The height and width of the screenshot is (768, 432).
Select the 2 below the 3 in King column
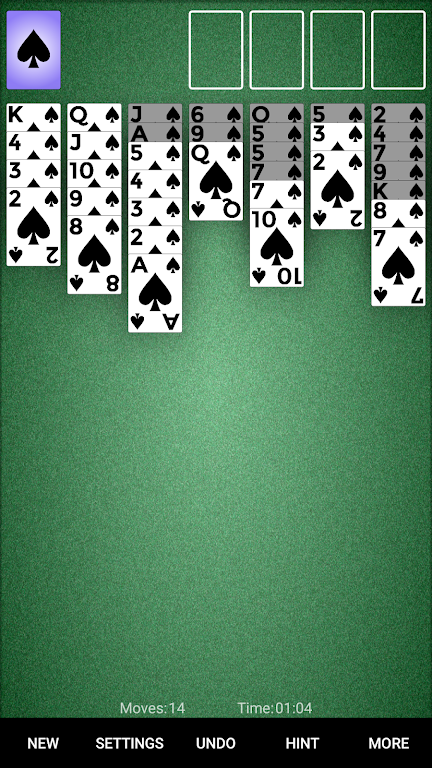point(33,227)
